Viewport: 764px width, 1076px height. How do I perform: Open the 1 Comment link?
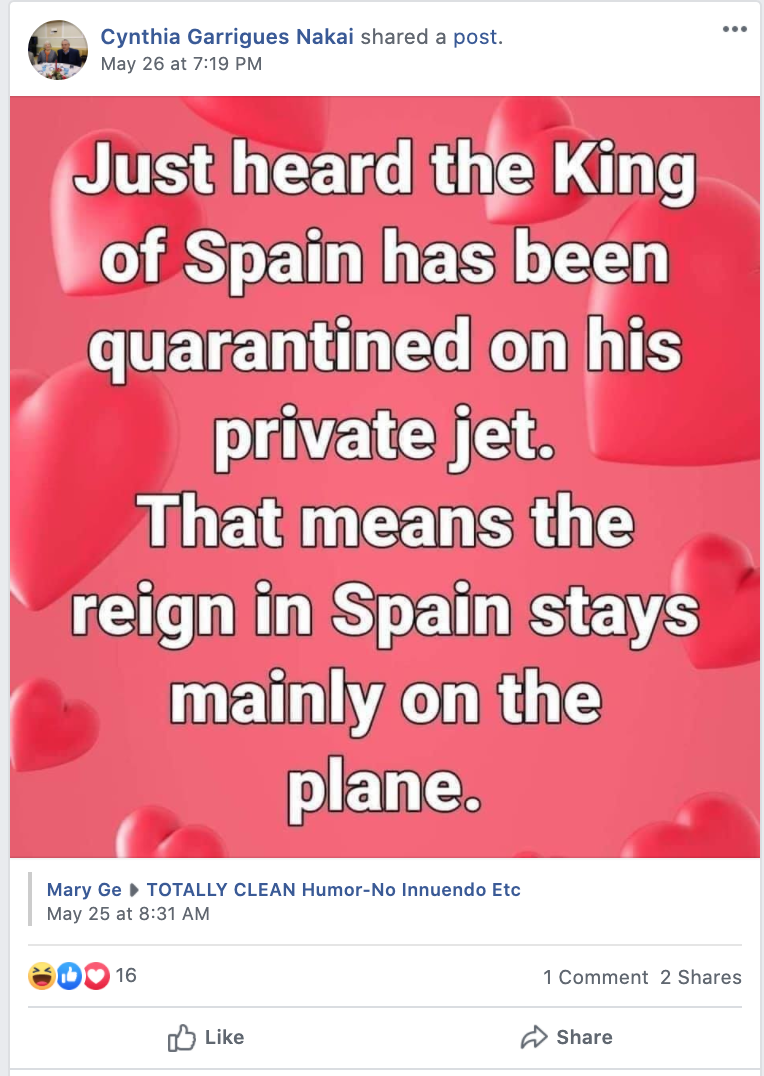tap(595, 978)
